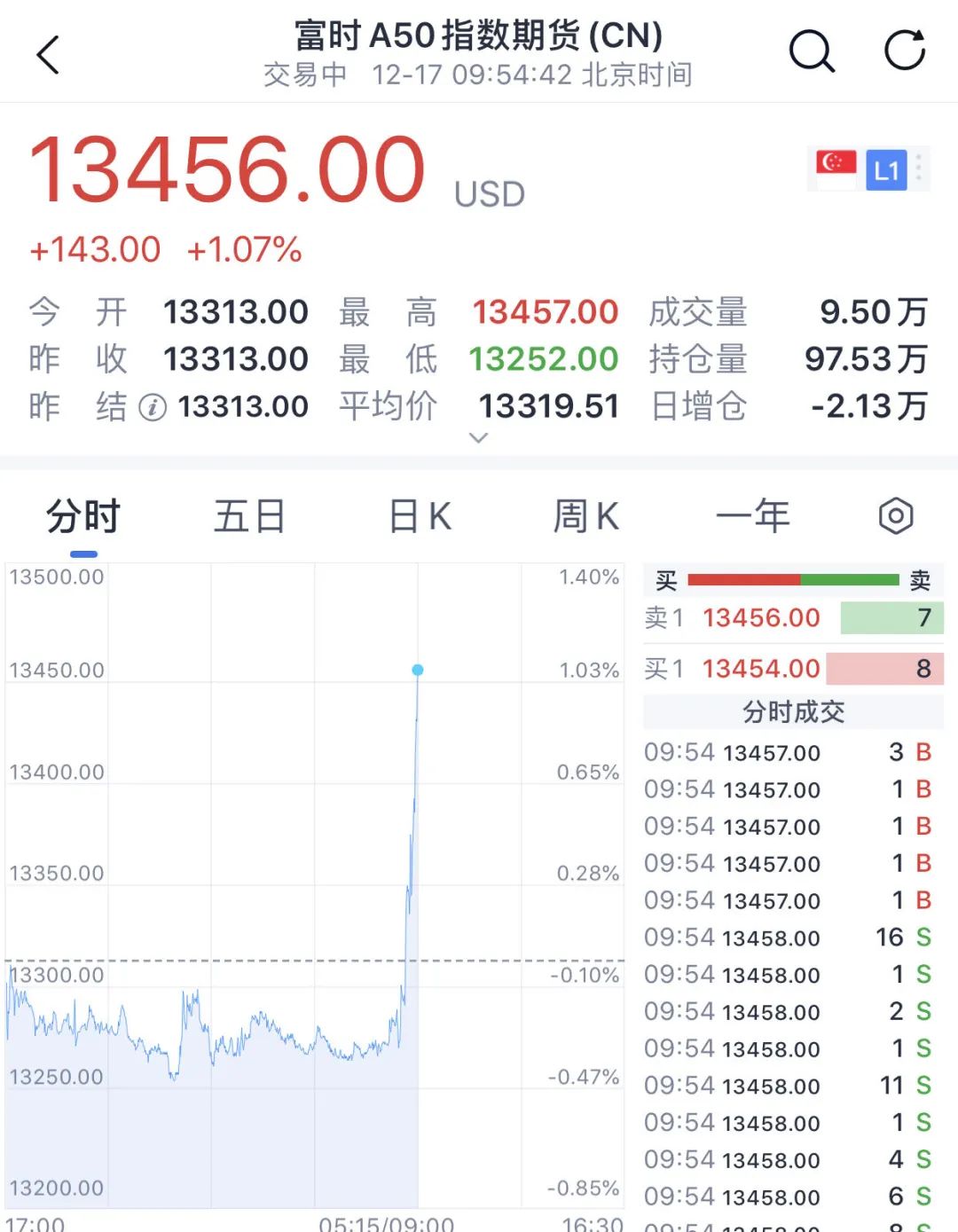Switch to the 一年 chart tab
This screenshot has height=1232, width=958.
(752, 516)
